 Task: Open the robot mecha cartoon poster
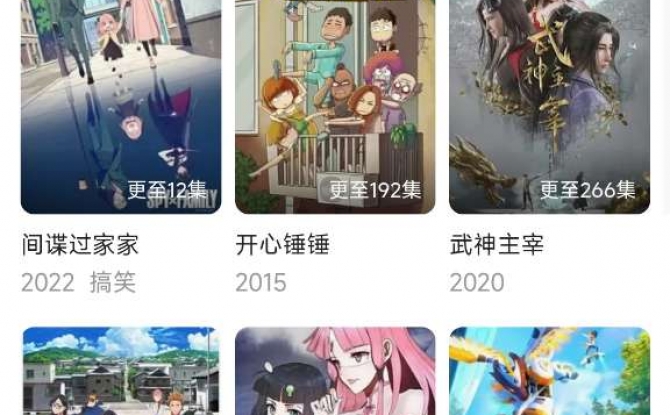tap(549, 372)
